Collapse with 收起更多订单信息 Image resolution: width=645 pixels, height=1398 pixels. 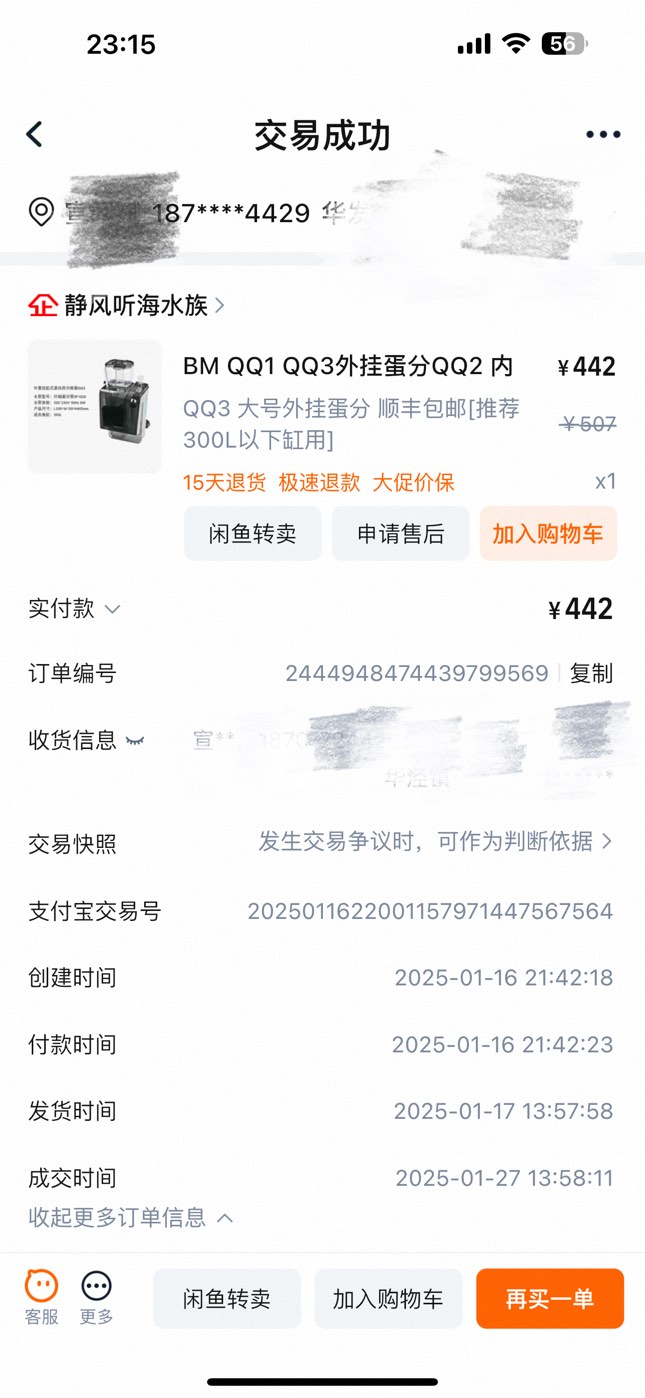tap(130, 1217)
